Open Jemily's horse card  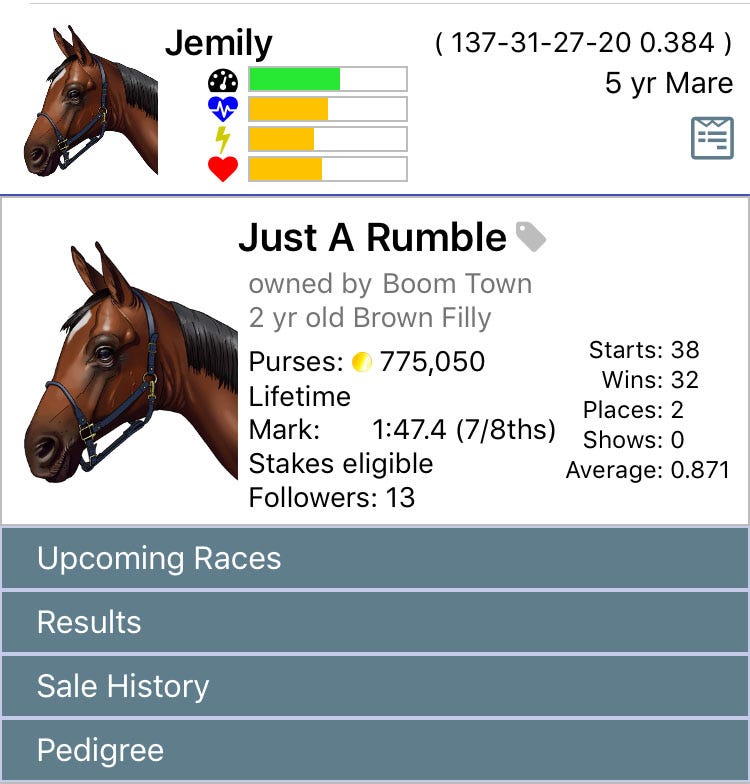[218, 43]
